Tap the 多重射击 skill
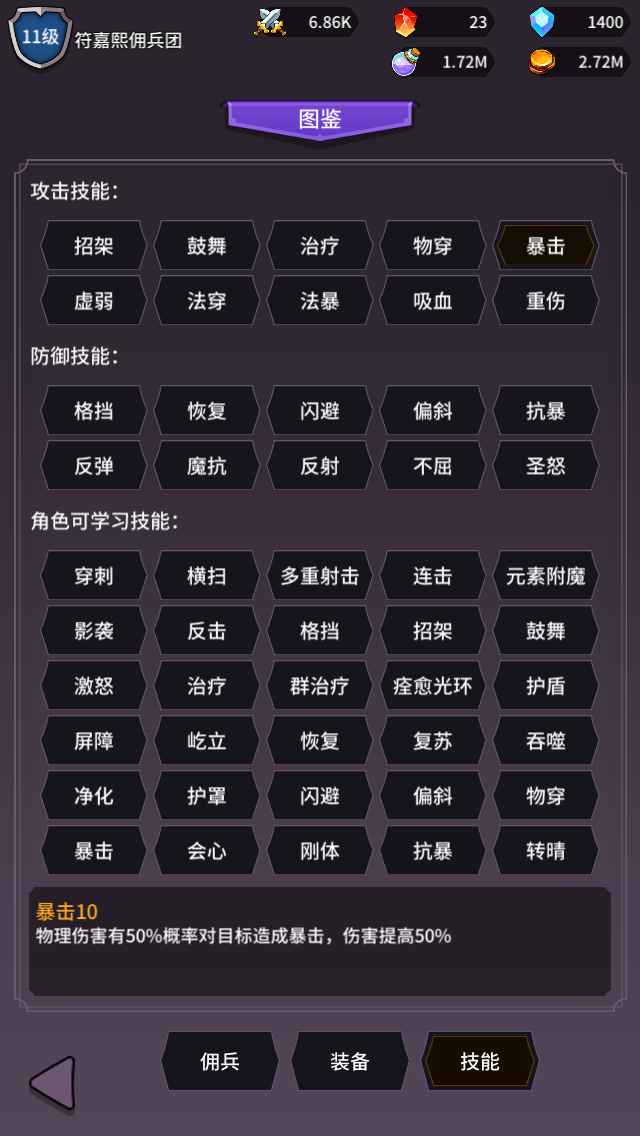 coord(320,576)
